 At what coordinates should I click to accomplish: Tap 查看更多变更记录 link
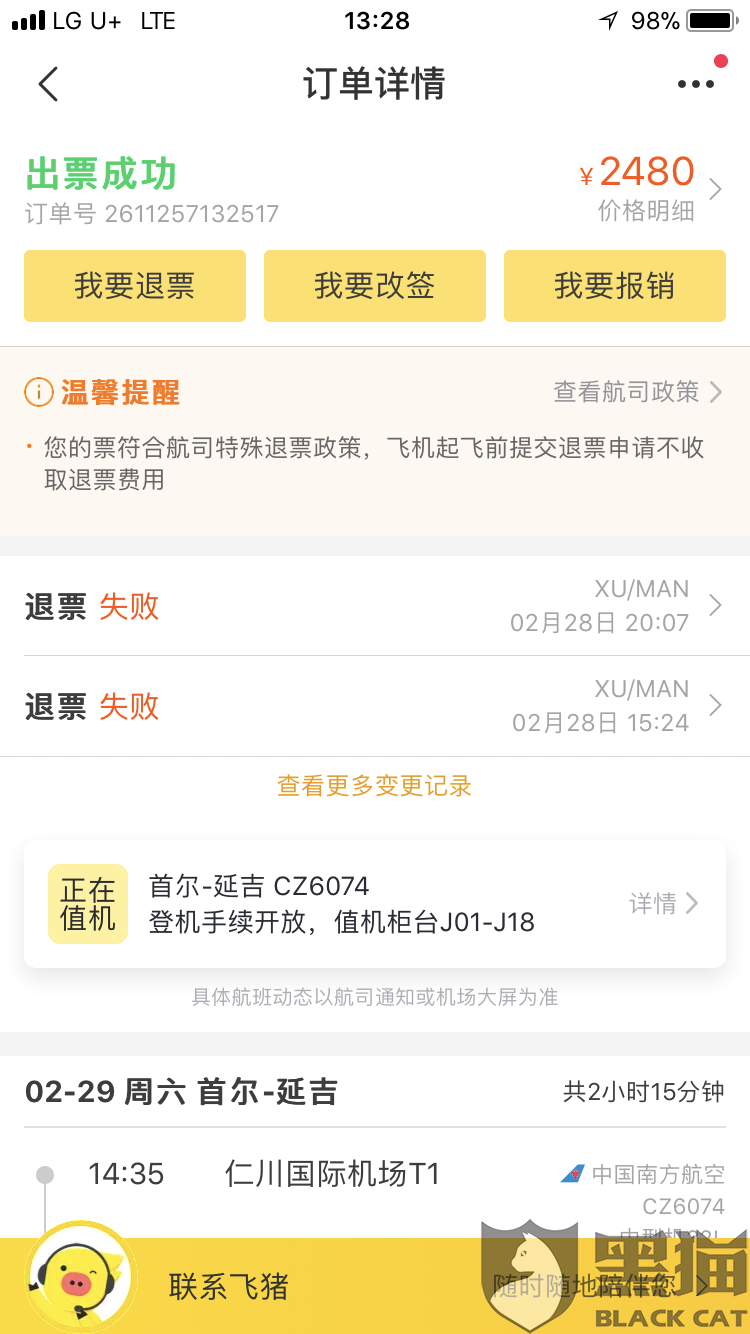375,786
